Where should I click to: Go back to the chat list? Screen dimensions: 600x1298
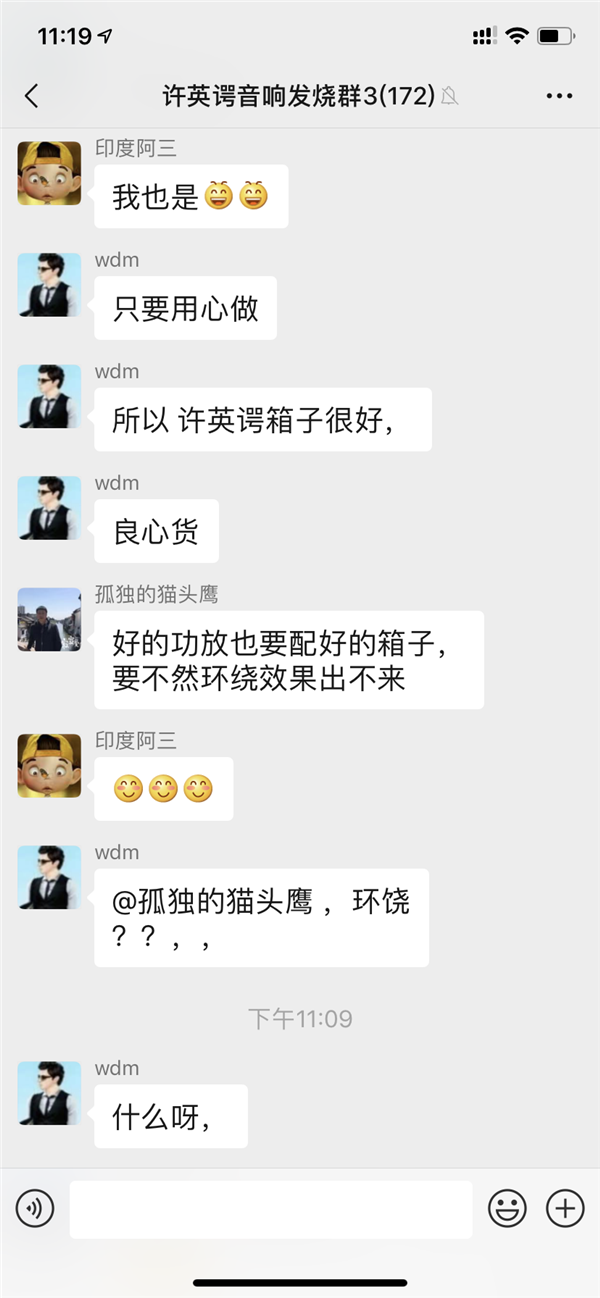32,96
